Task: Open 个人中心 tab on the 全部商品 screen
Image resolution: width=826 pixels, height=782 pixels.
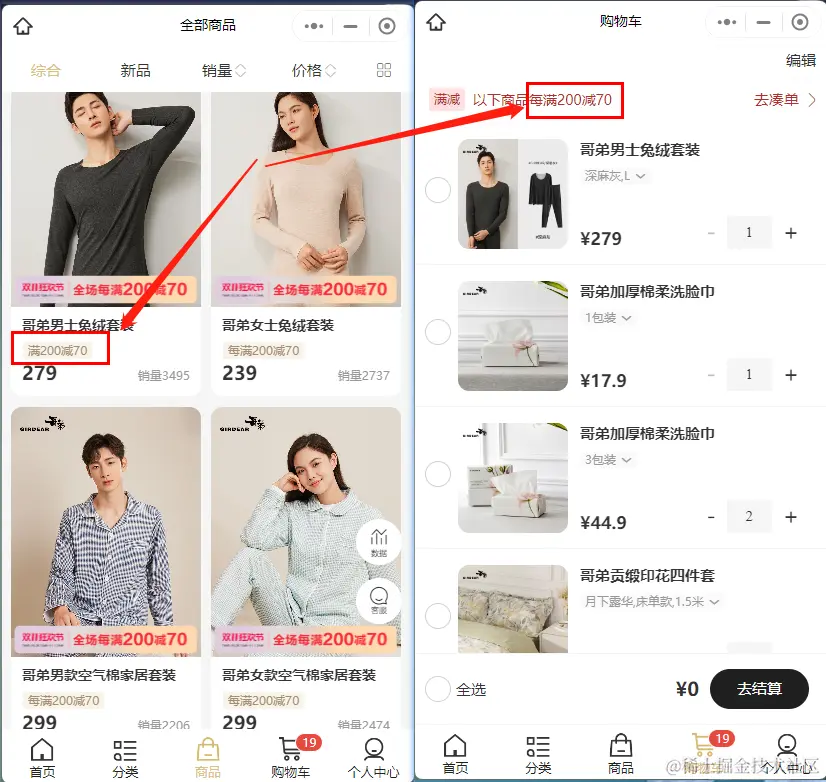Action: click(x=374, y=758)
